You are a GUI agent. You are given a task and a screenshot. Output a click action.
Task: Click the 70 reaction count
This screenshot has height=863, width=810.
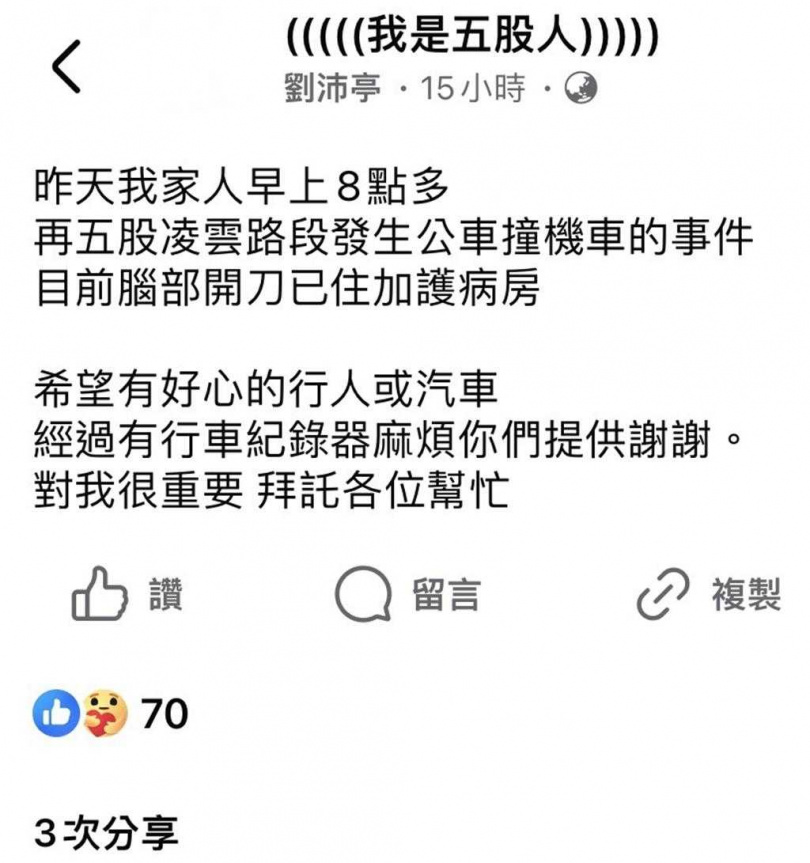point(163,711)
